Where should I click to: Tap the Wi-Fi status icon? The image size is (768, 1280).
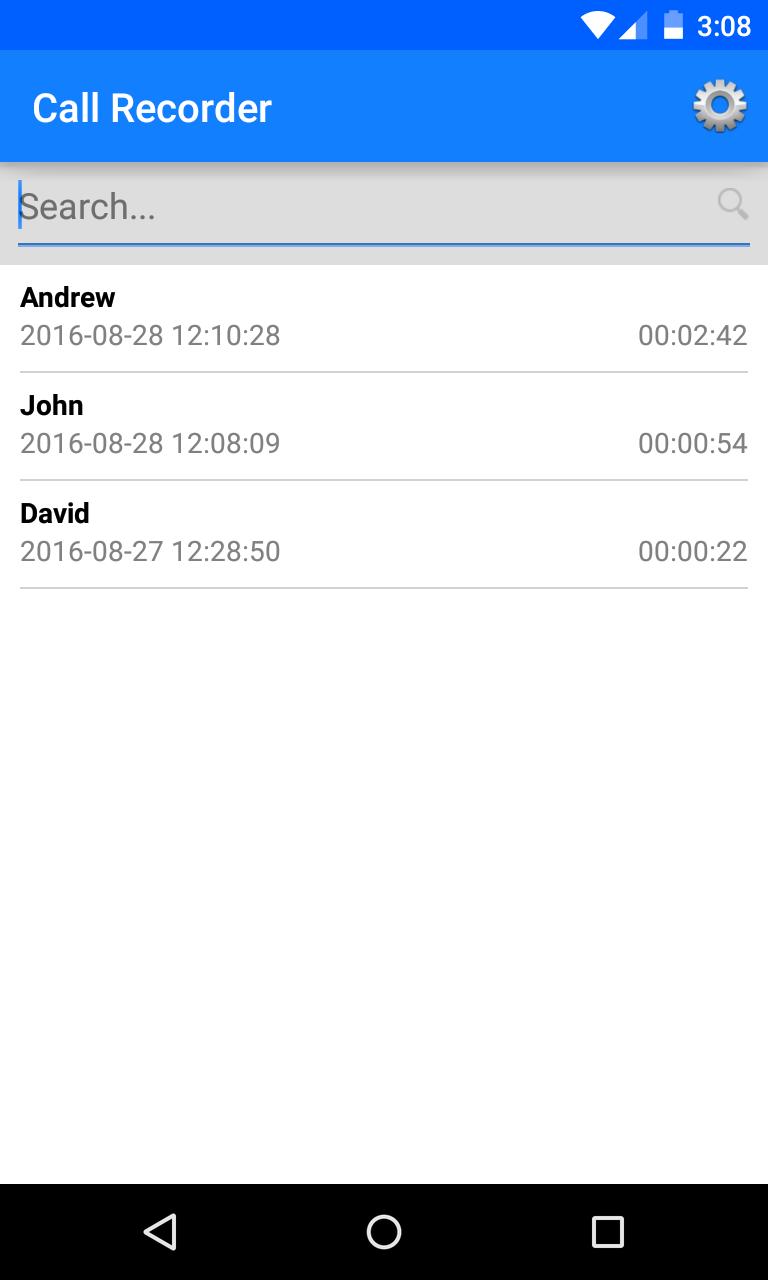[x=597, y=25]
